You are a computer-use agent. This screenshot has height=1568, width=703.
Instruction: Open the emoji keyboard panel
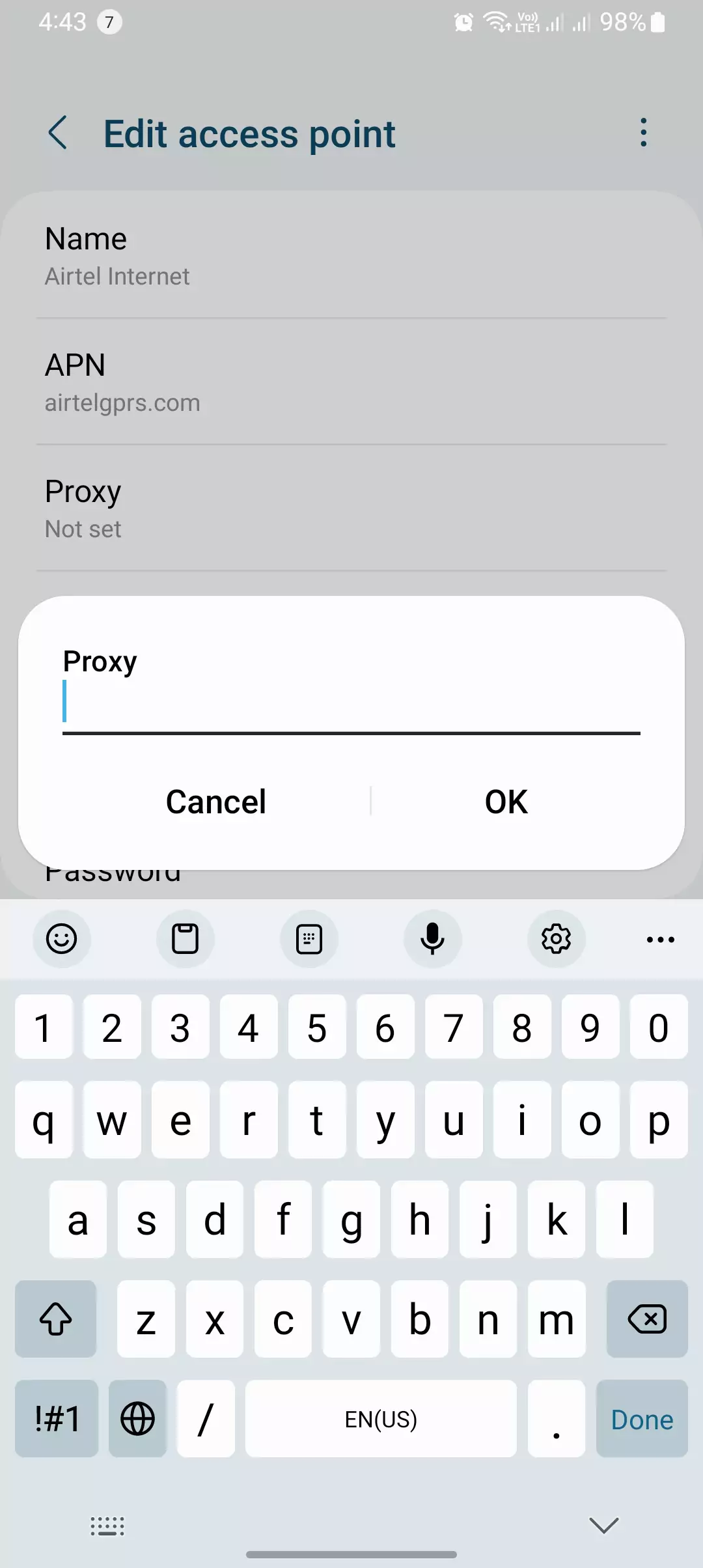click(x=62, y=939)
